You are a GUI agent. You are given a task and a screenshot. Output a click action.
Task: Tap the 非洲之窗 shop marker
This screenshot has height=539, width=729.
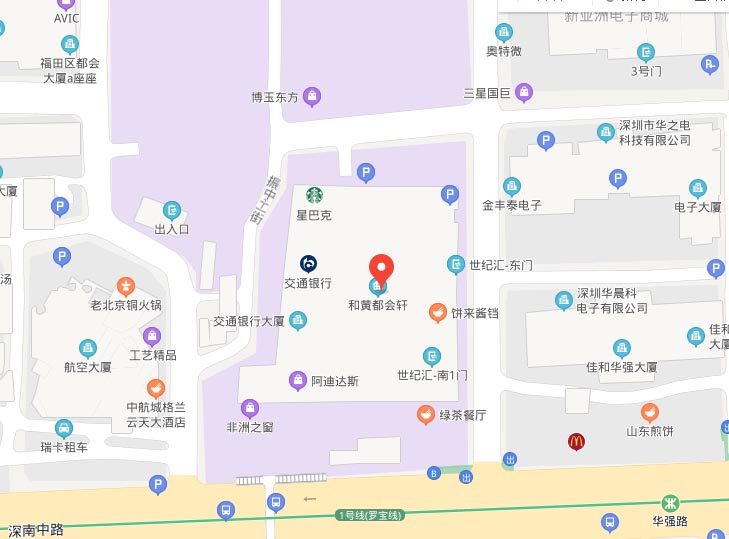[x=250, y=407]
